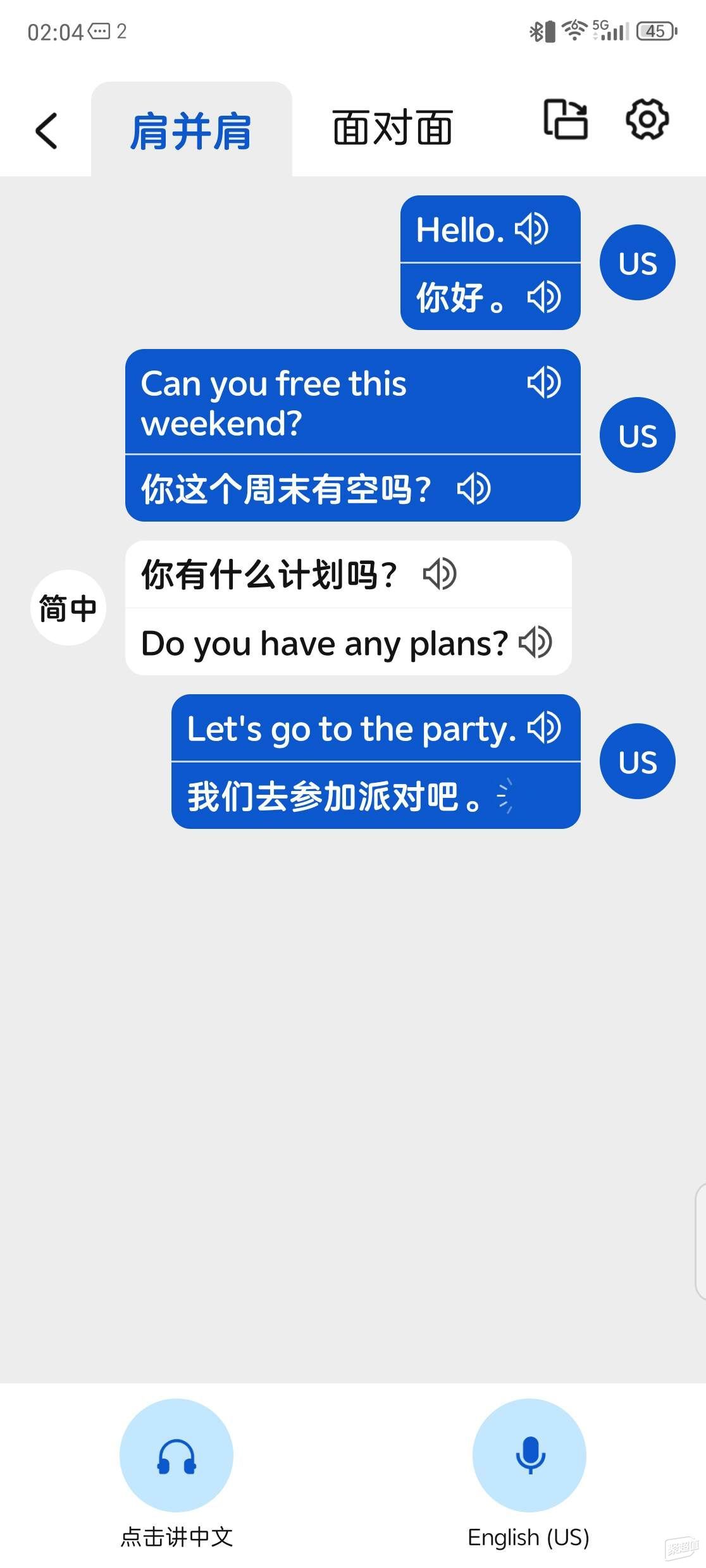Play audio for "Do you have any plans?"
This screenshot has width=706, height=1568.
(x=535, y=643)
